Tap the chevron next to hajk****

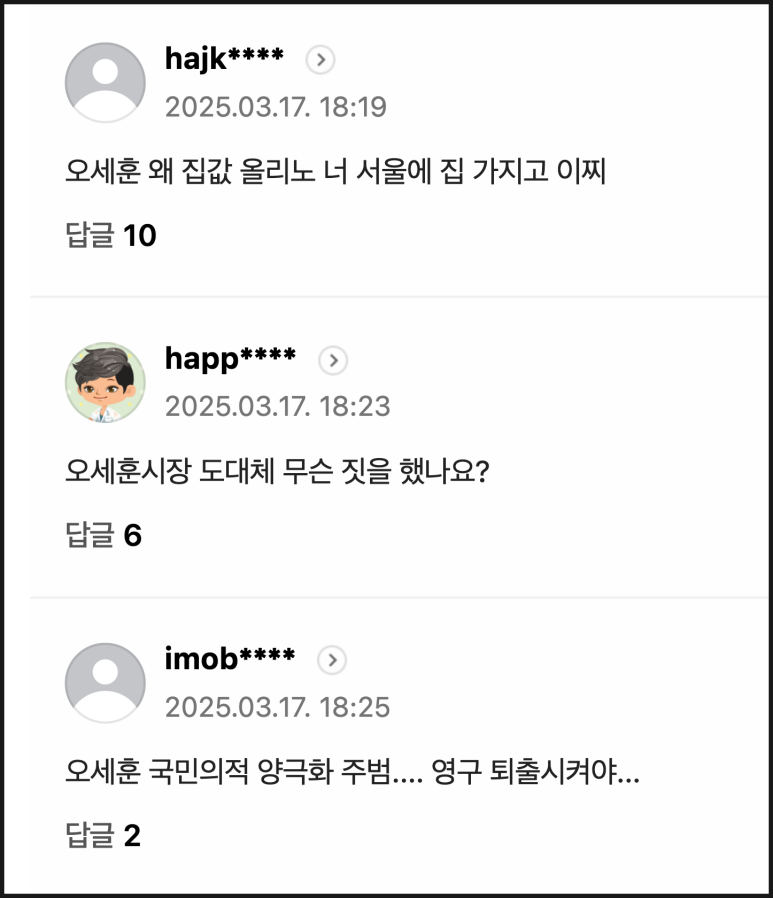pyautogui.click(x=320, y=60)
